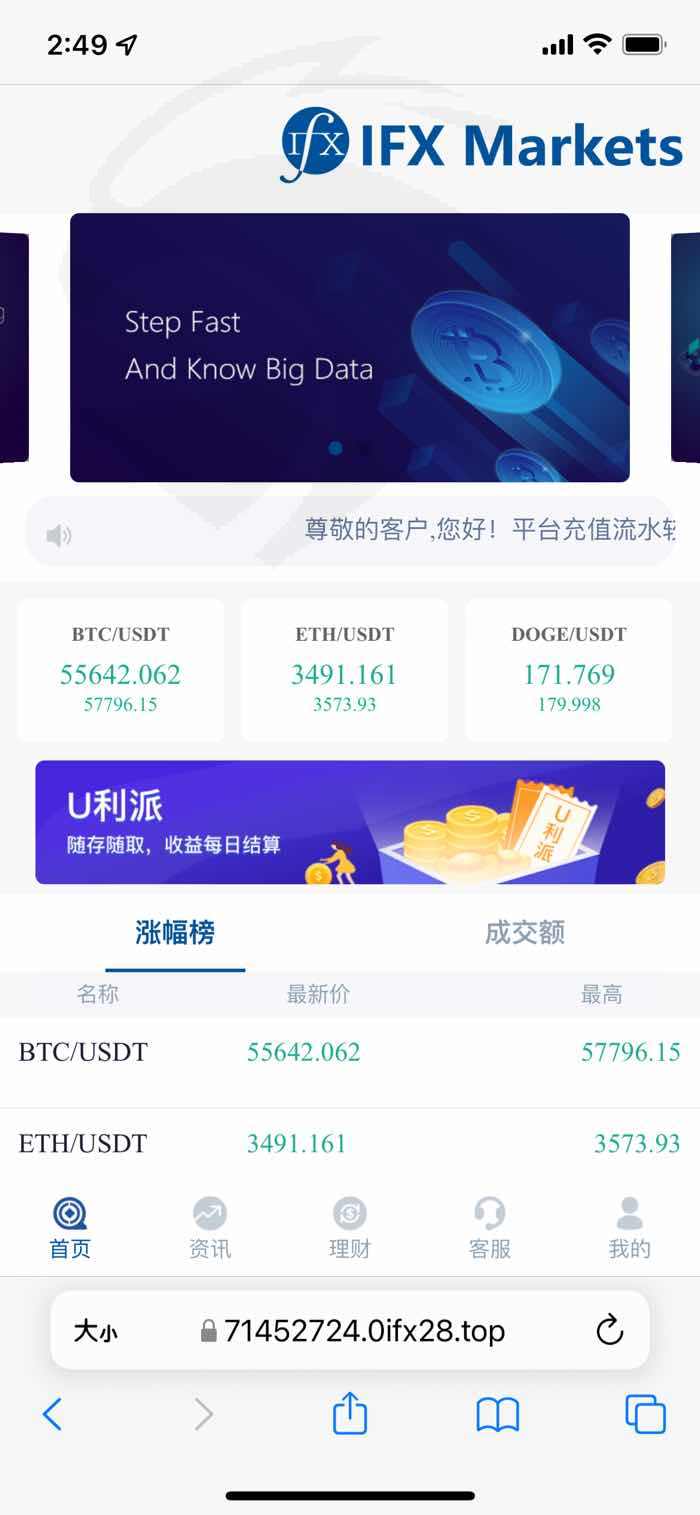The image size is (700, 1515).
Task: Open the U利派 promo banner
Action: (x=350, y=822)
